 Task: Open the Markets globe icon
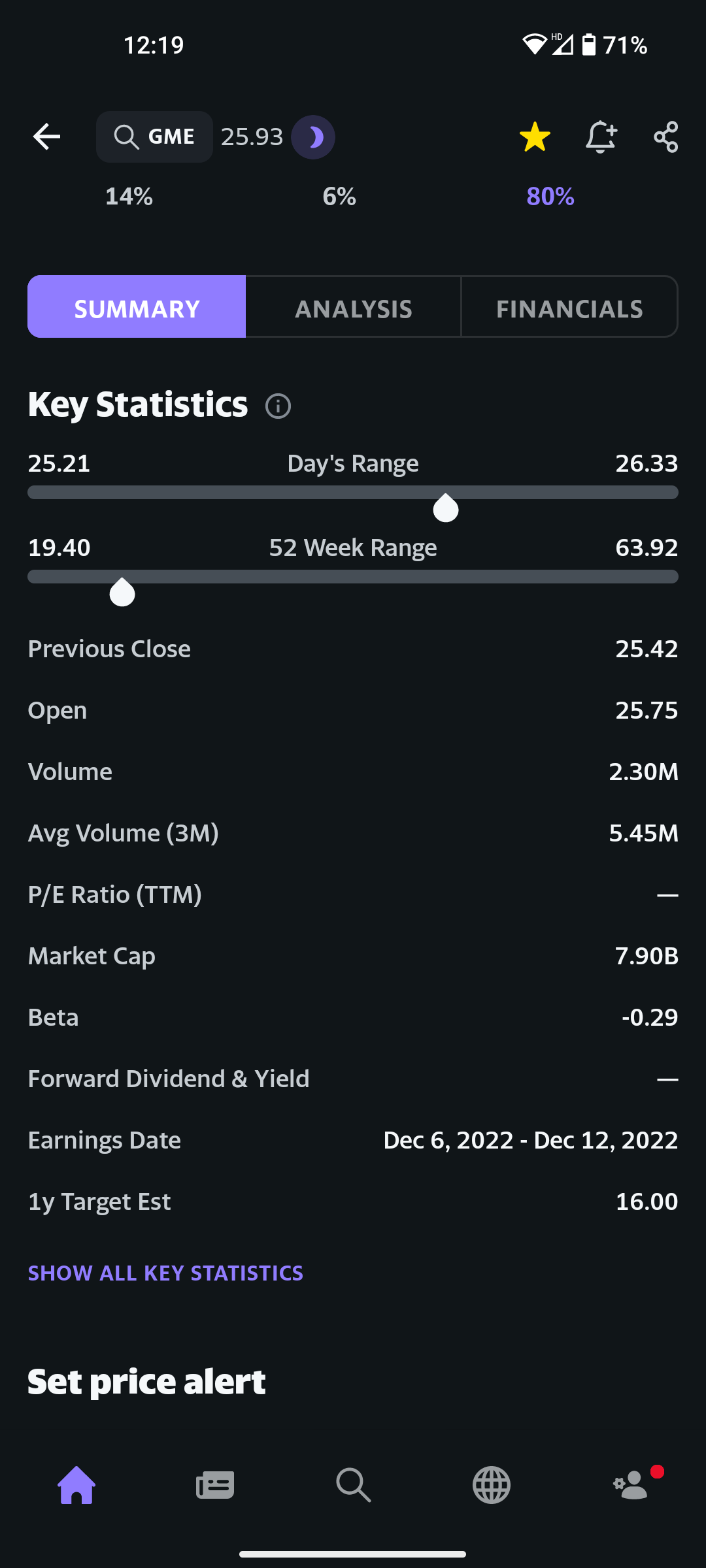click(492, 1484)
